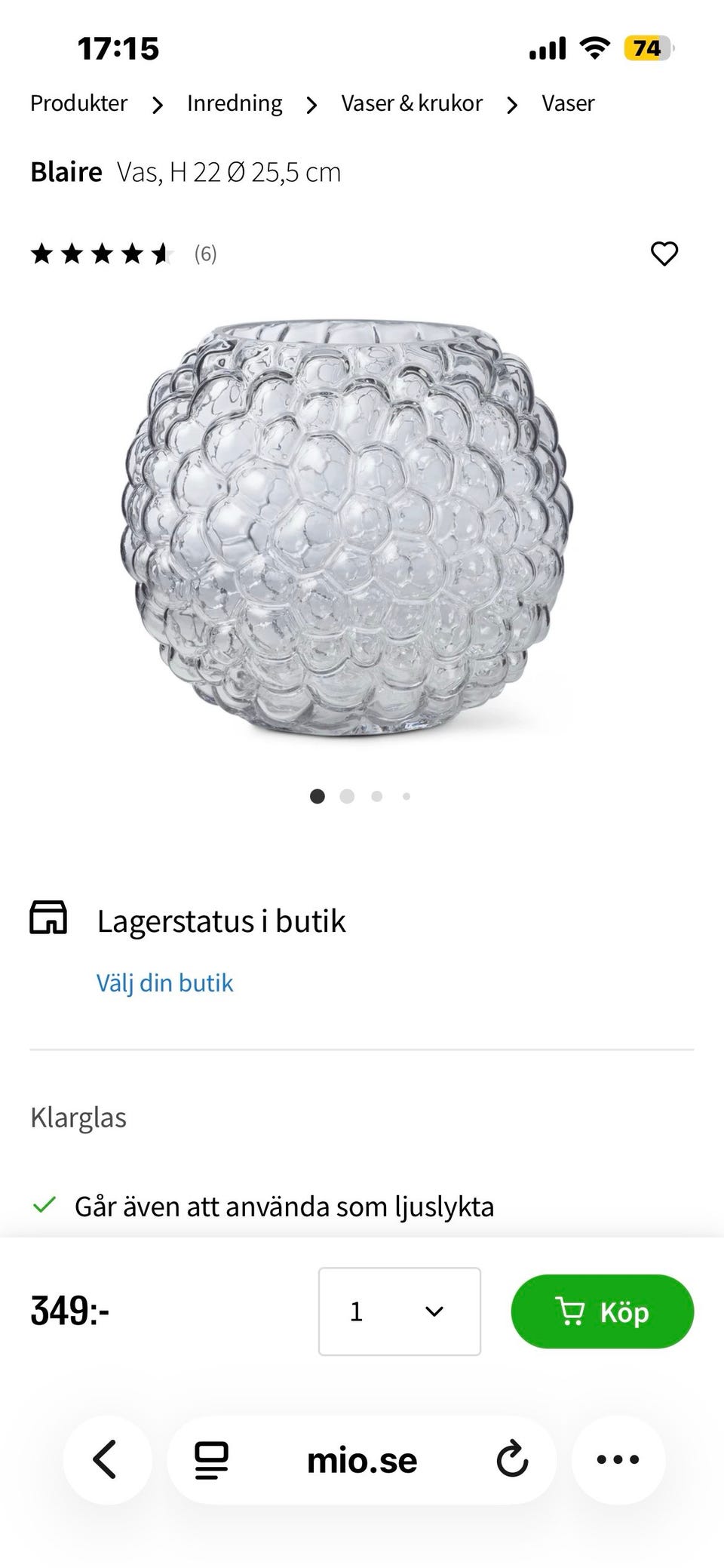Open the browser more options icon
724x1568 pixels.
coord(617,1459)
